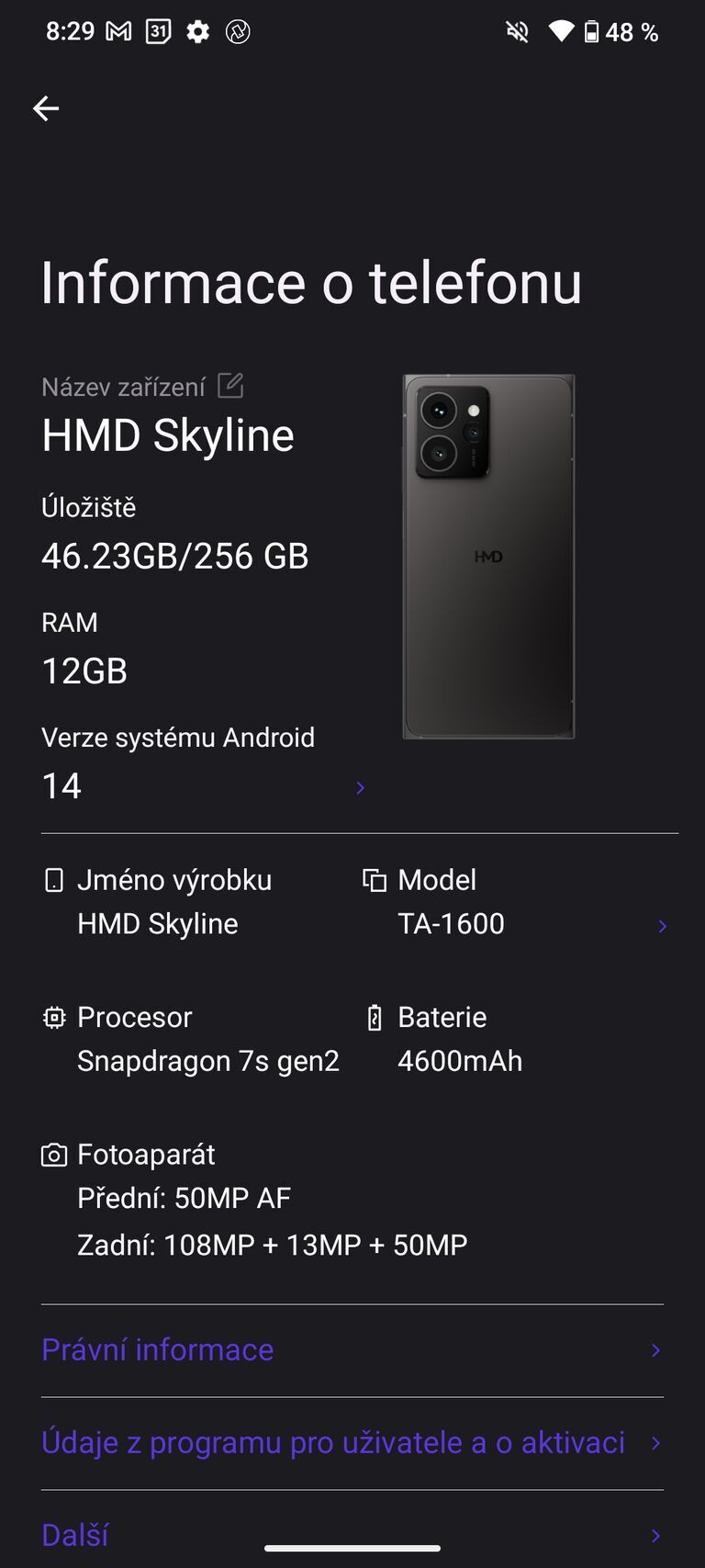
Task: Select the processor chip icon beside Procesor
Action: [54, 1017]
